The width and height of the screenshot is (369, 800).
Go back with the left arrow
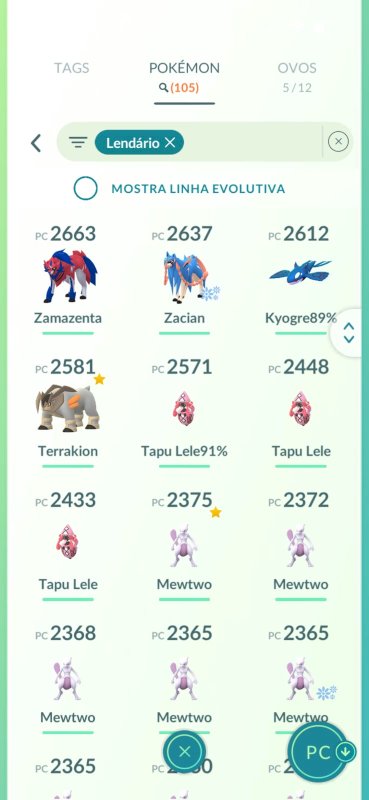pos(36,143)
